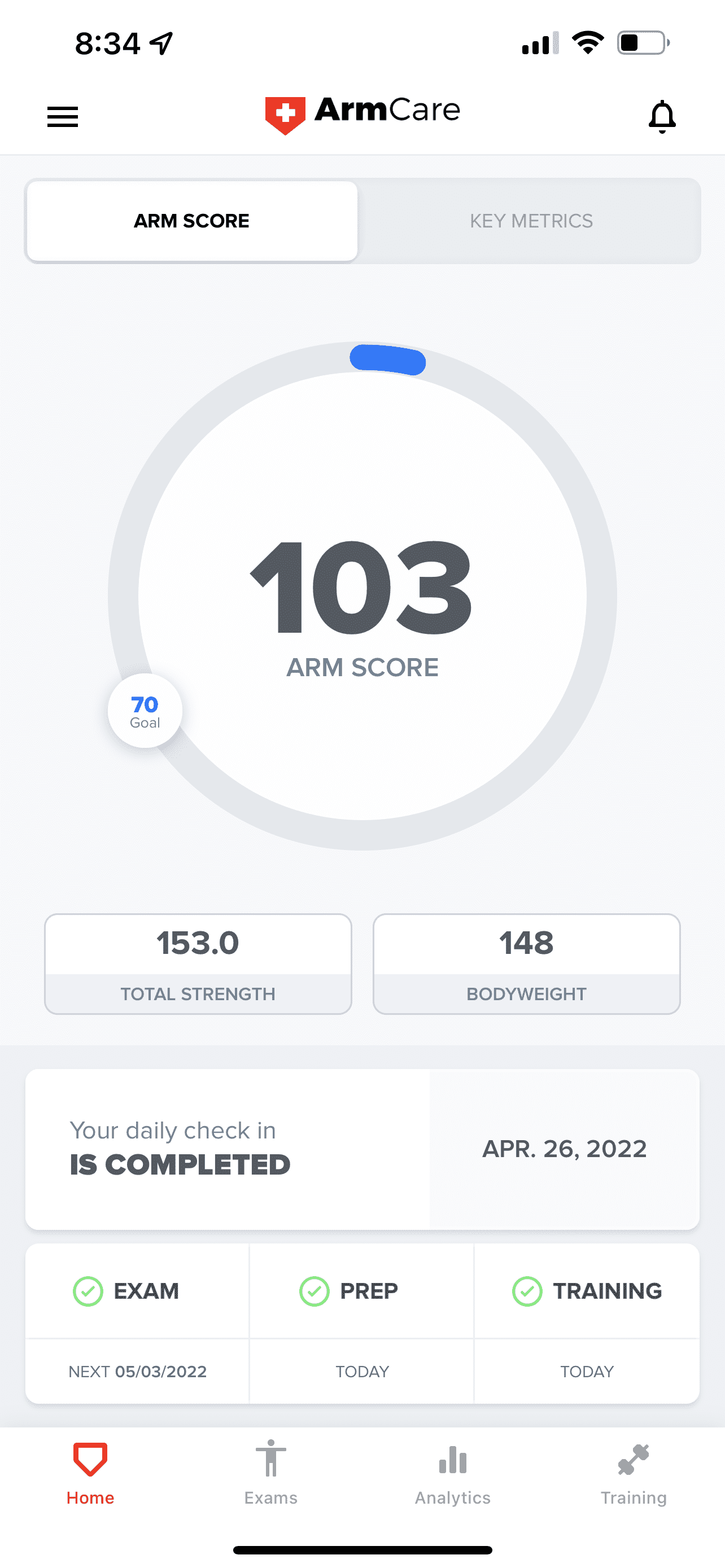Open the Bodyweight card
The height and width of the screenshot is (1568, 725).
[526, 963]
